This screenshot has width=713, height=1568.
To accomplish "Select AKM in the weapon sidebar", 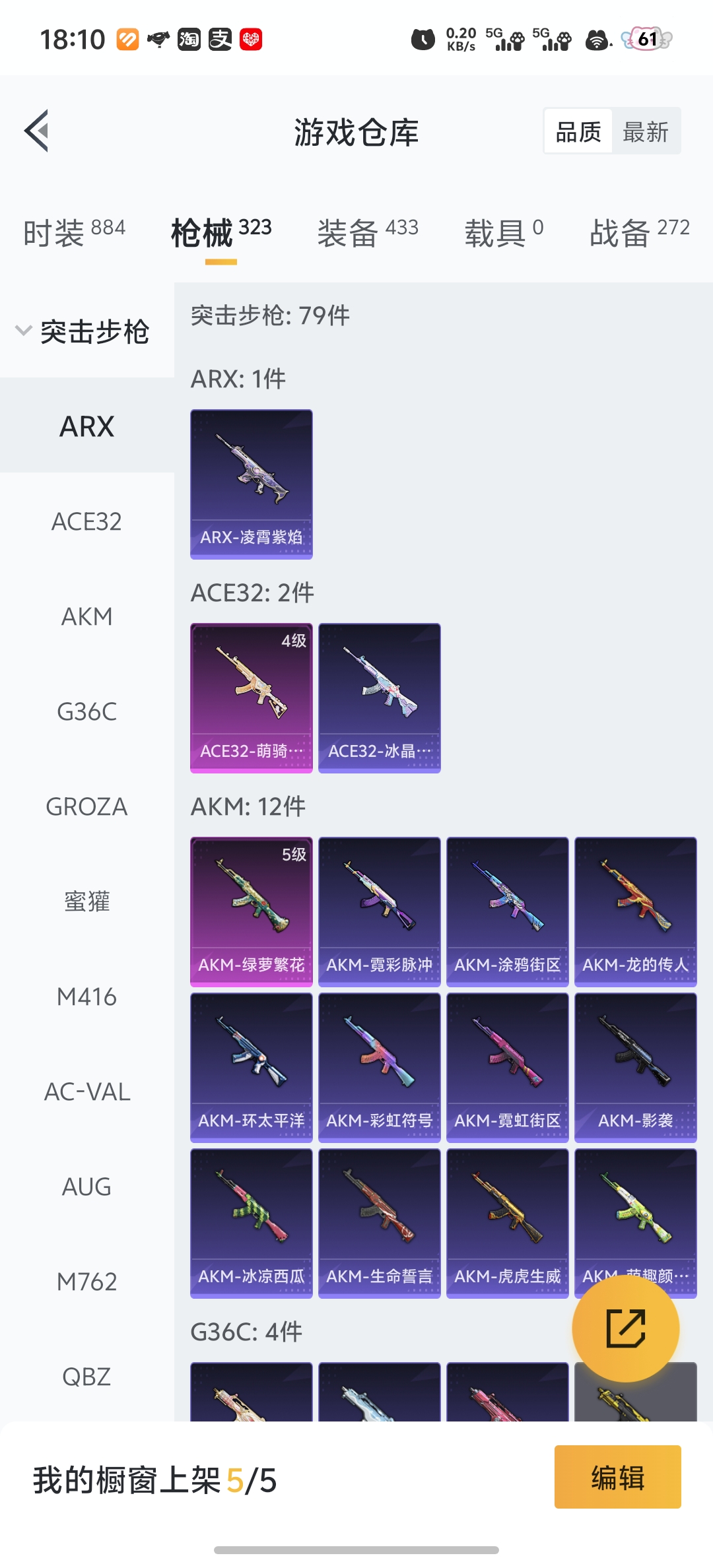I will pyautogui.click(x=86, y=616).
